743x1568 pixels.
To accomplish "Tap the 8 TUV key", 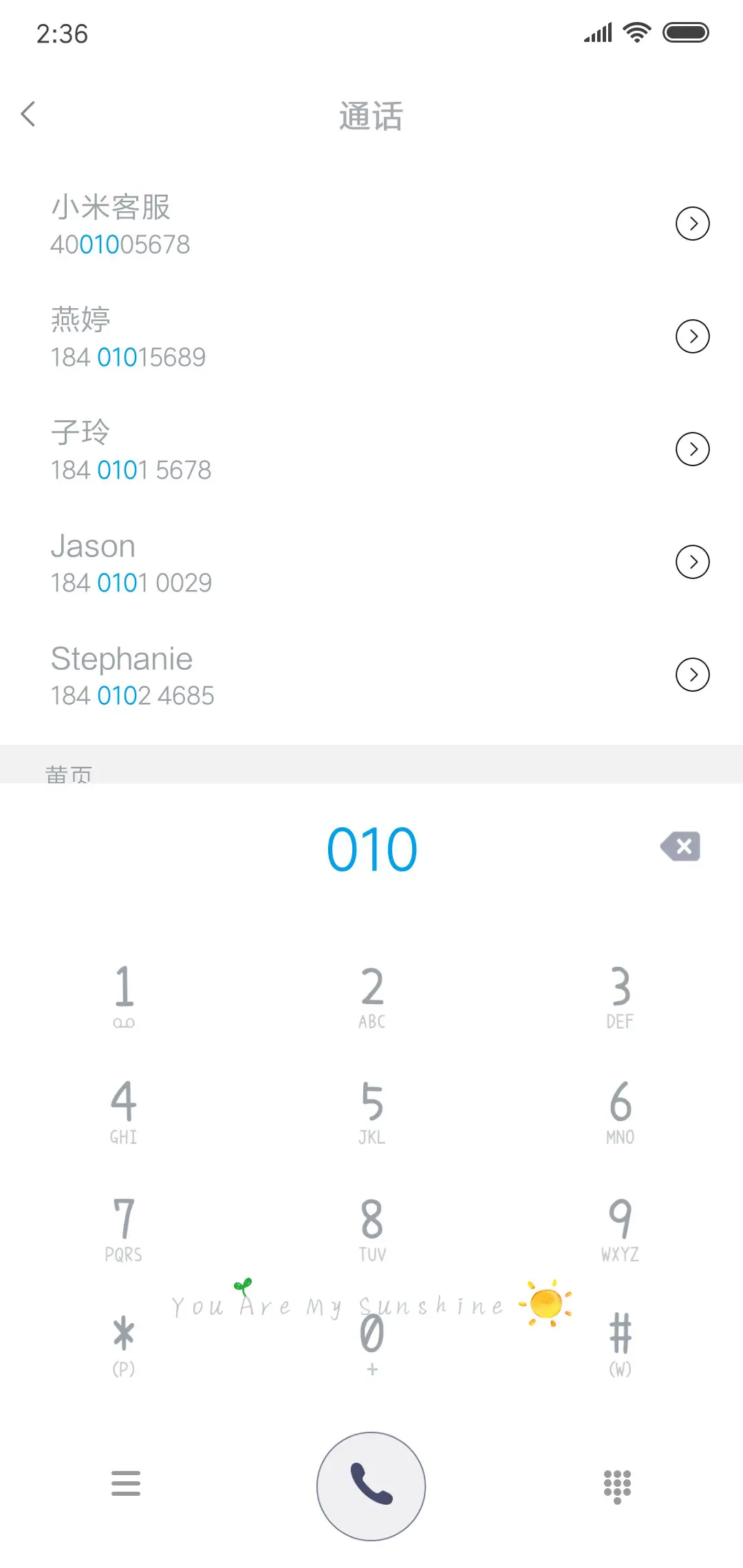I will [371, 1228].
